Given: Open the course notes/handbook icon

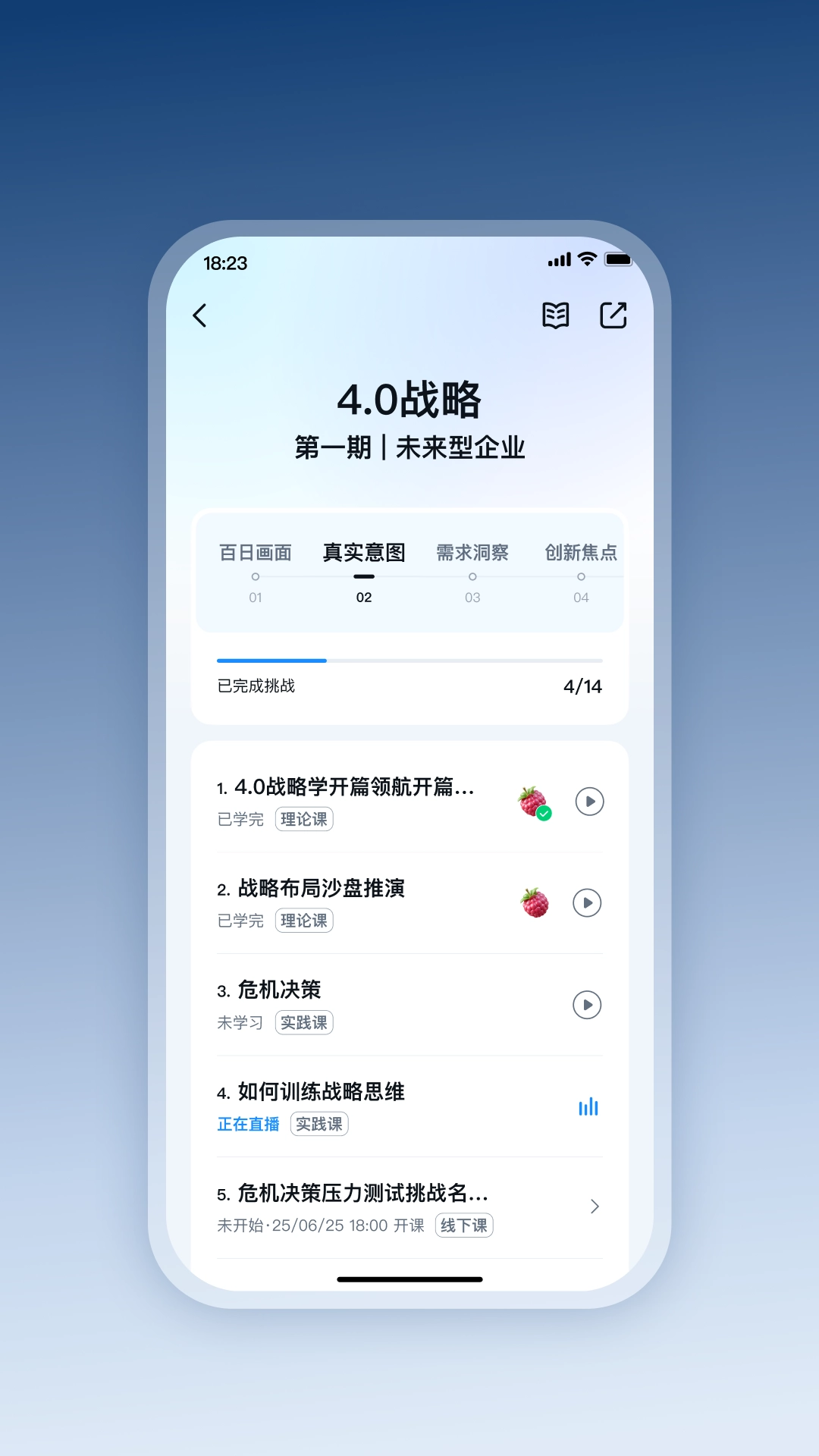Looking at the screenshot, I should pyautogui.click(x=554, y=315).
